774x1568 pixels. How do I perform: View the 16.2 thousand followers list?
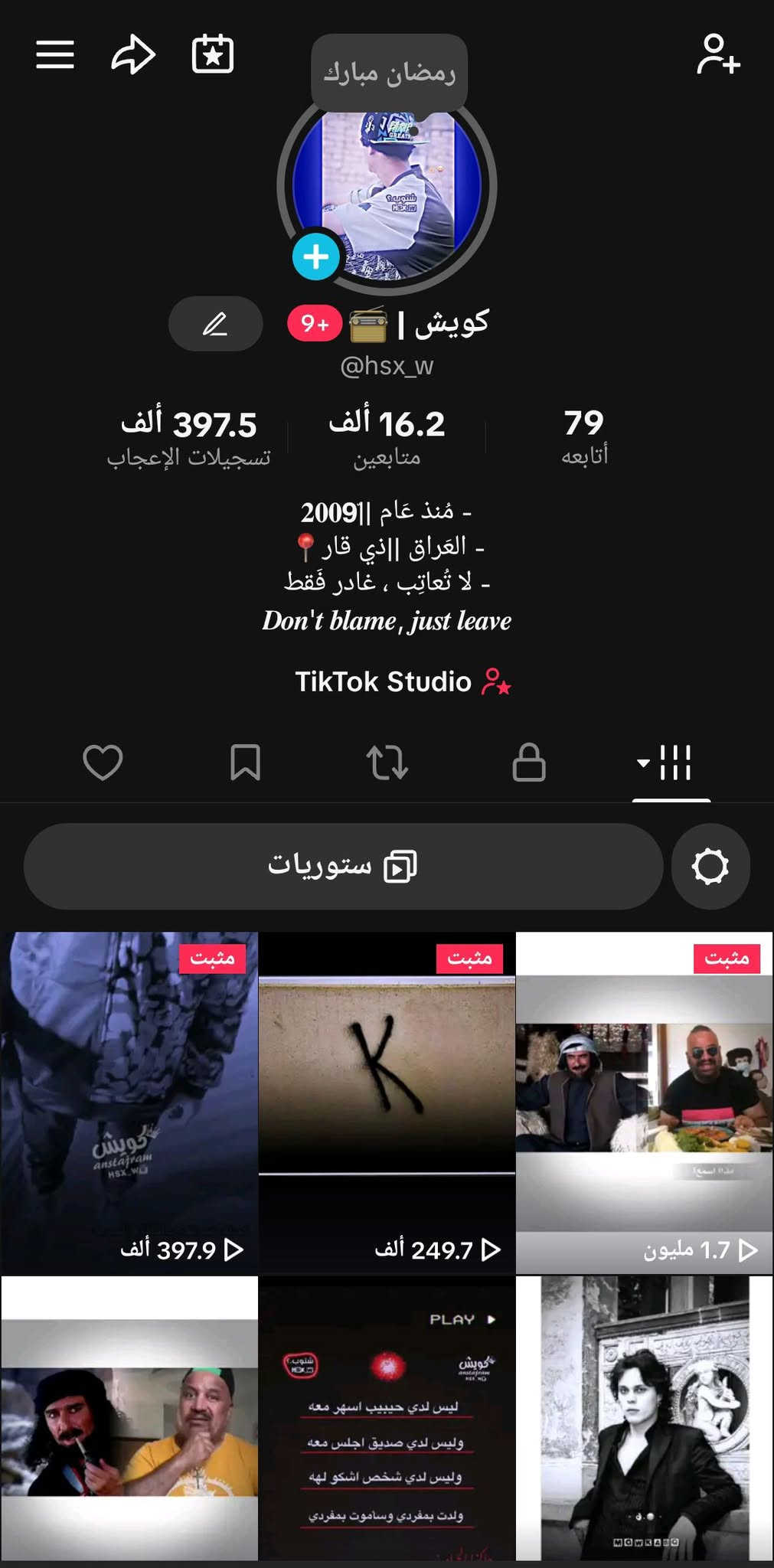[387, 435]
